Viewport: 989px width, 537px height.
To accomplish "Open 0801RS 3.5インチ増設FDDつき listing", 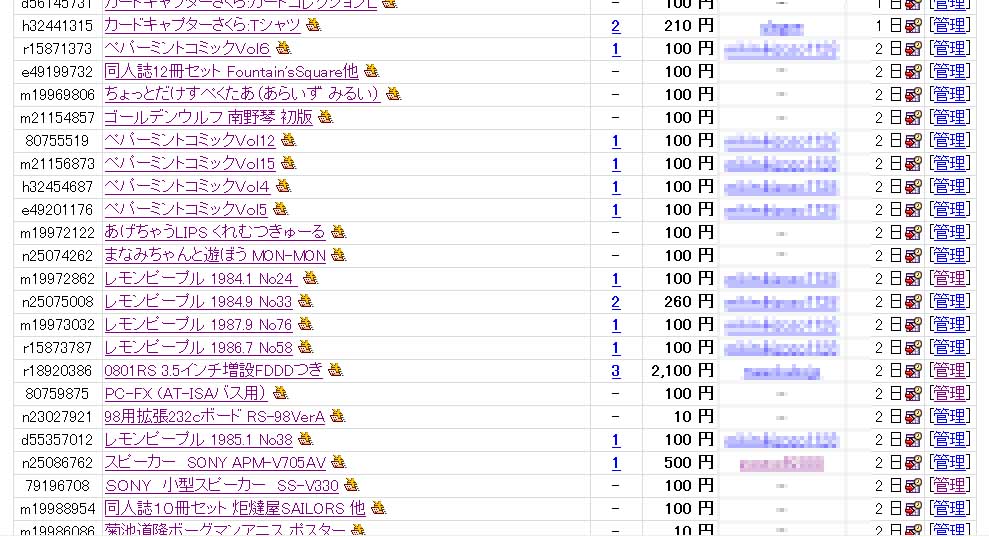I will point(213,370).
